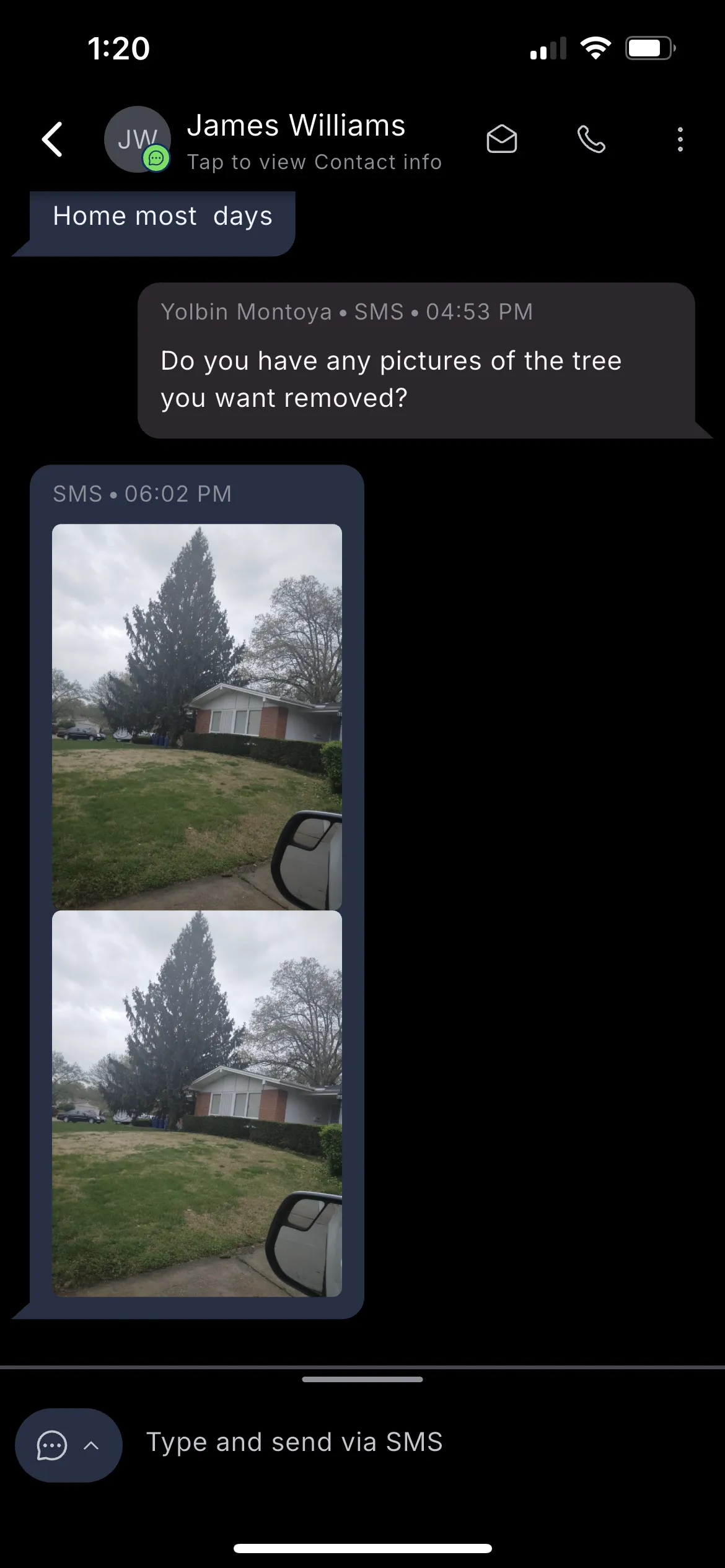Expand the message channel selector
The height and width of the screenshot is (1568, 725).
click(68, 1445)
